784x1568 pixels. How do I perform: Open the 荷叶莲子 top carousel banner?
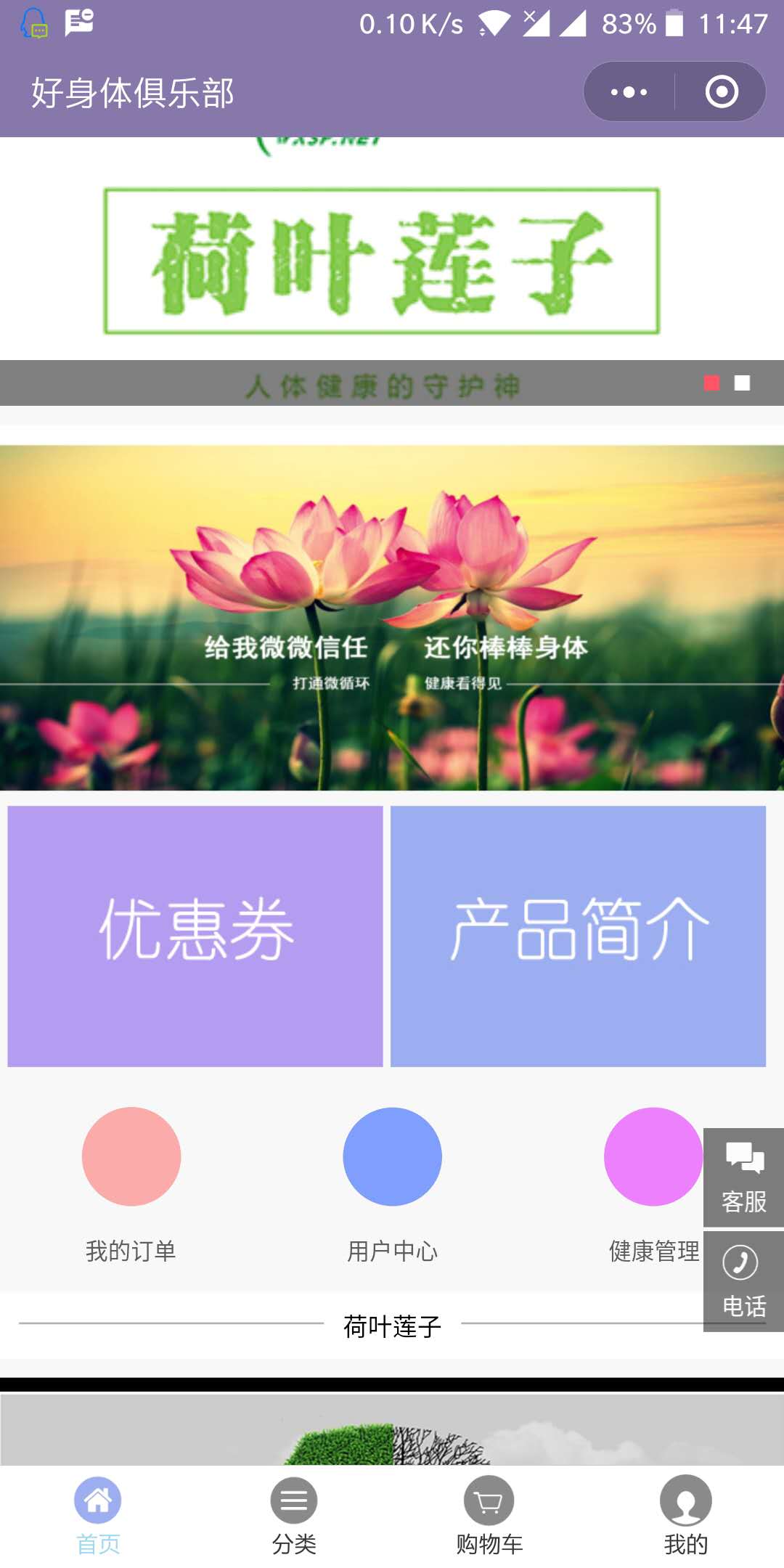click(392, 271)
